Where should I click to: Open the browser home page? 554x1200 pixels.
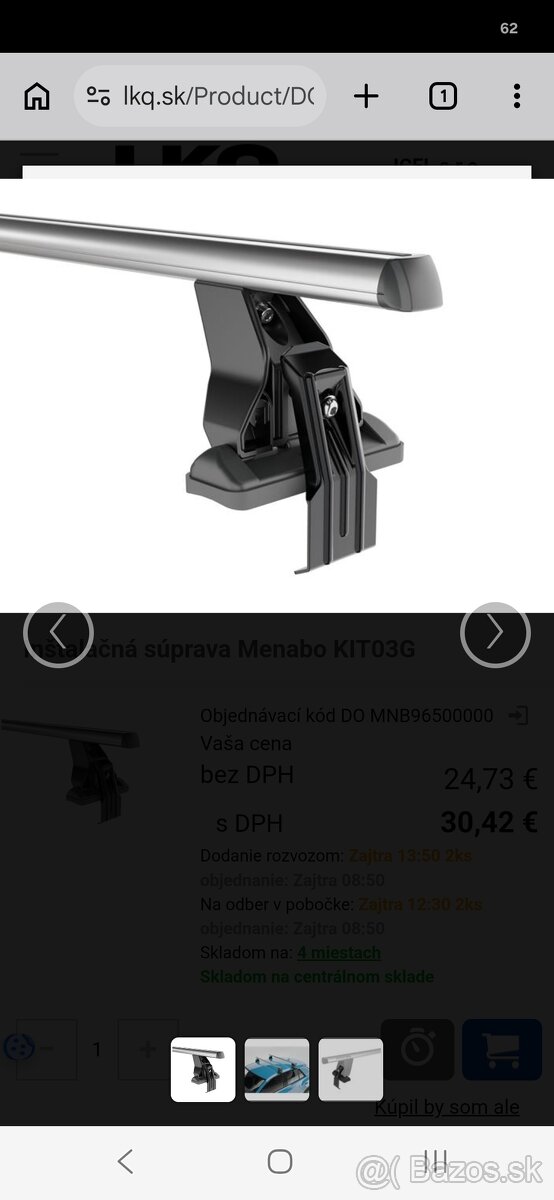click(37, 96)
